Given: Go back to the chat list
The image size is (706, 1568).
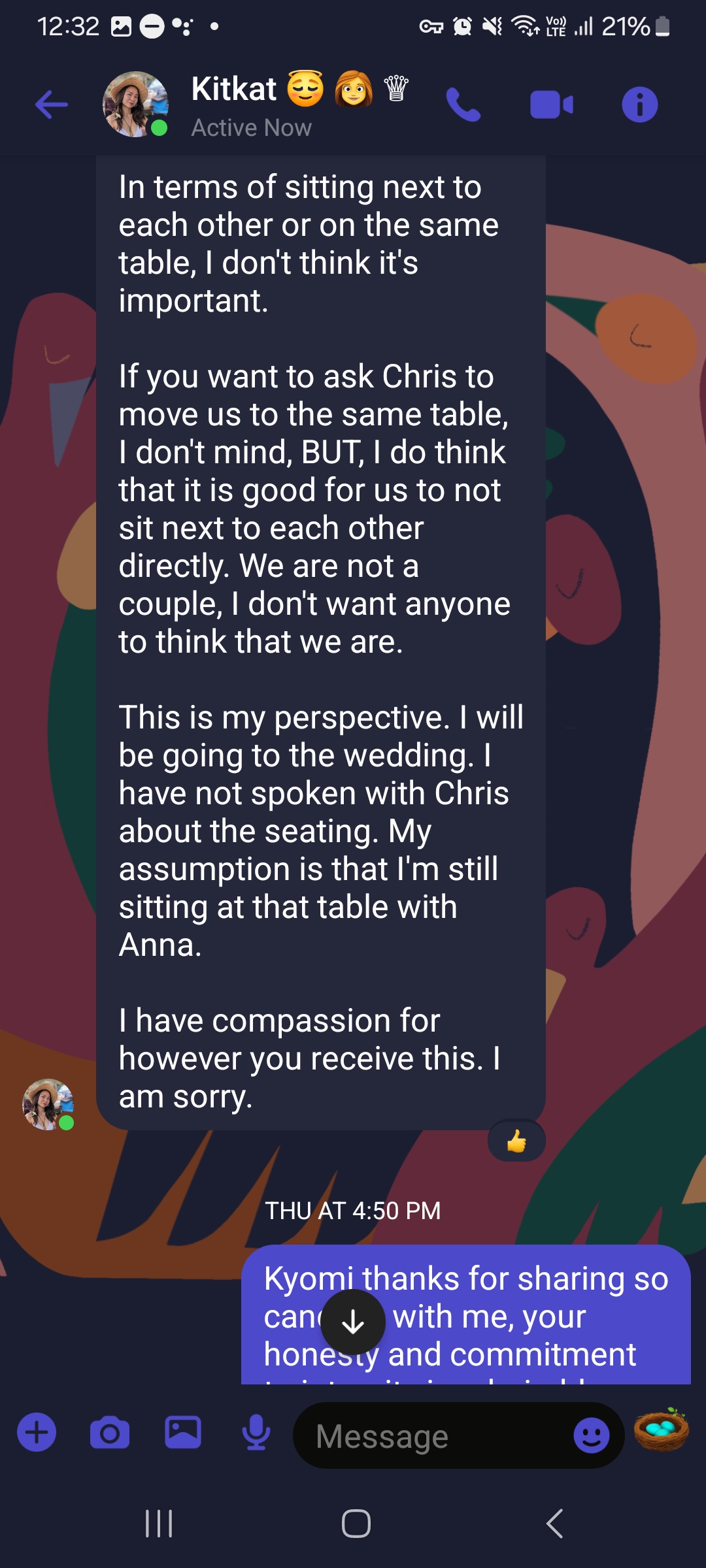Looking at the screenshot, I should tap(52, 105).
